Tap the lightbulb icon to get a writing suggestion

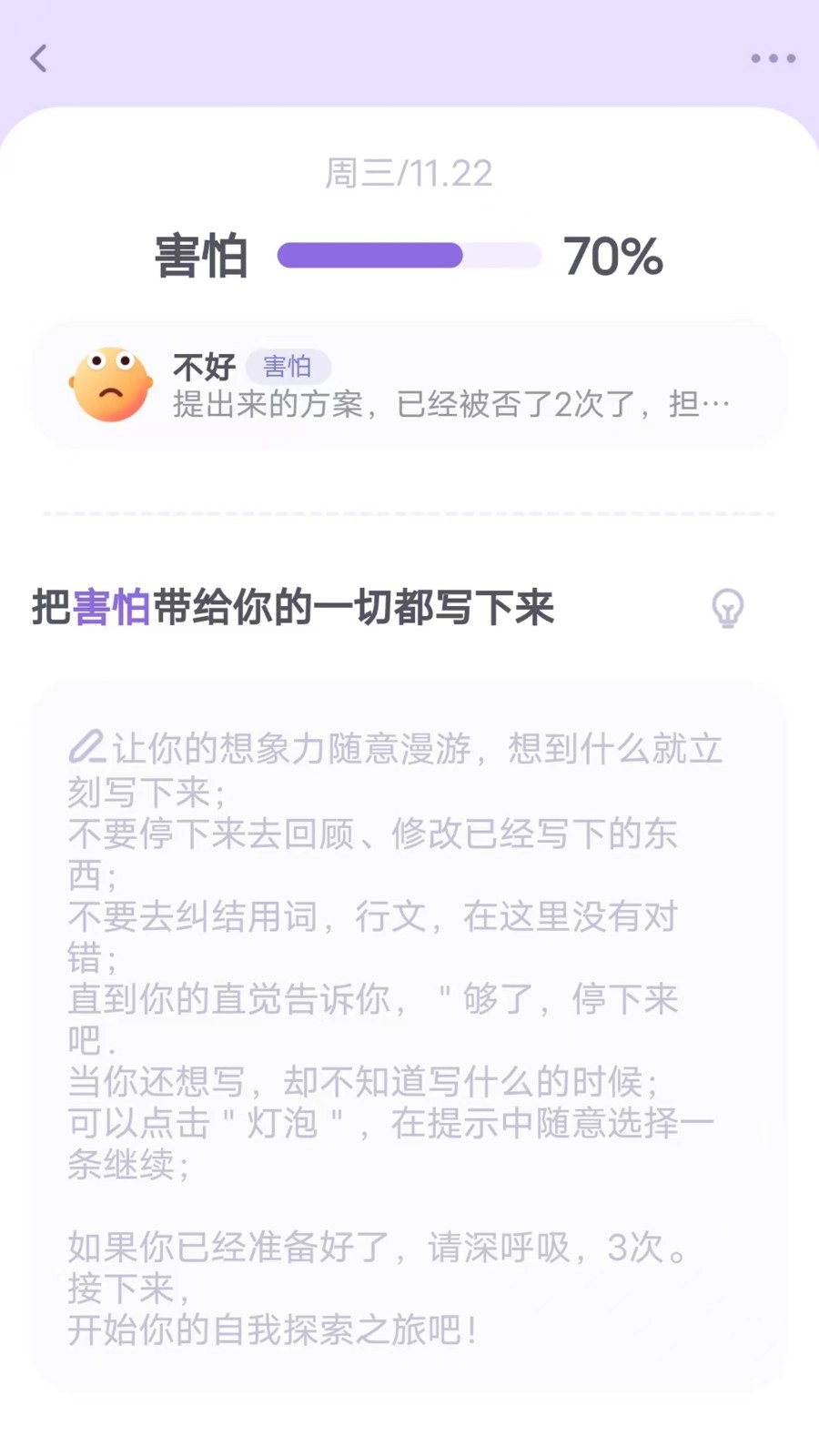click(727, 608)
